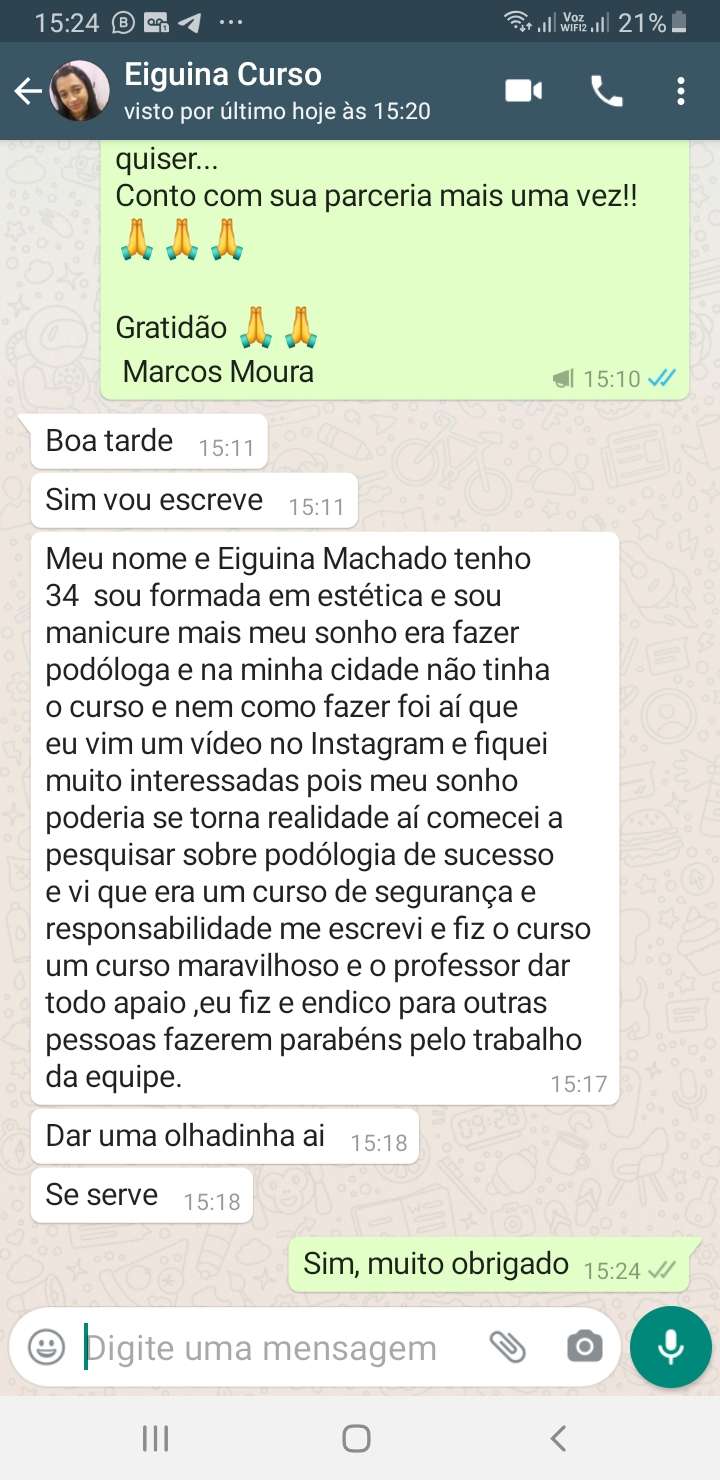This screenshot has height=1480, width=720.
Task: Open the three-dot overflow menu
Action: click(x=681, y=92)
